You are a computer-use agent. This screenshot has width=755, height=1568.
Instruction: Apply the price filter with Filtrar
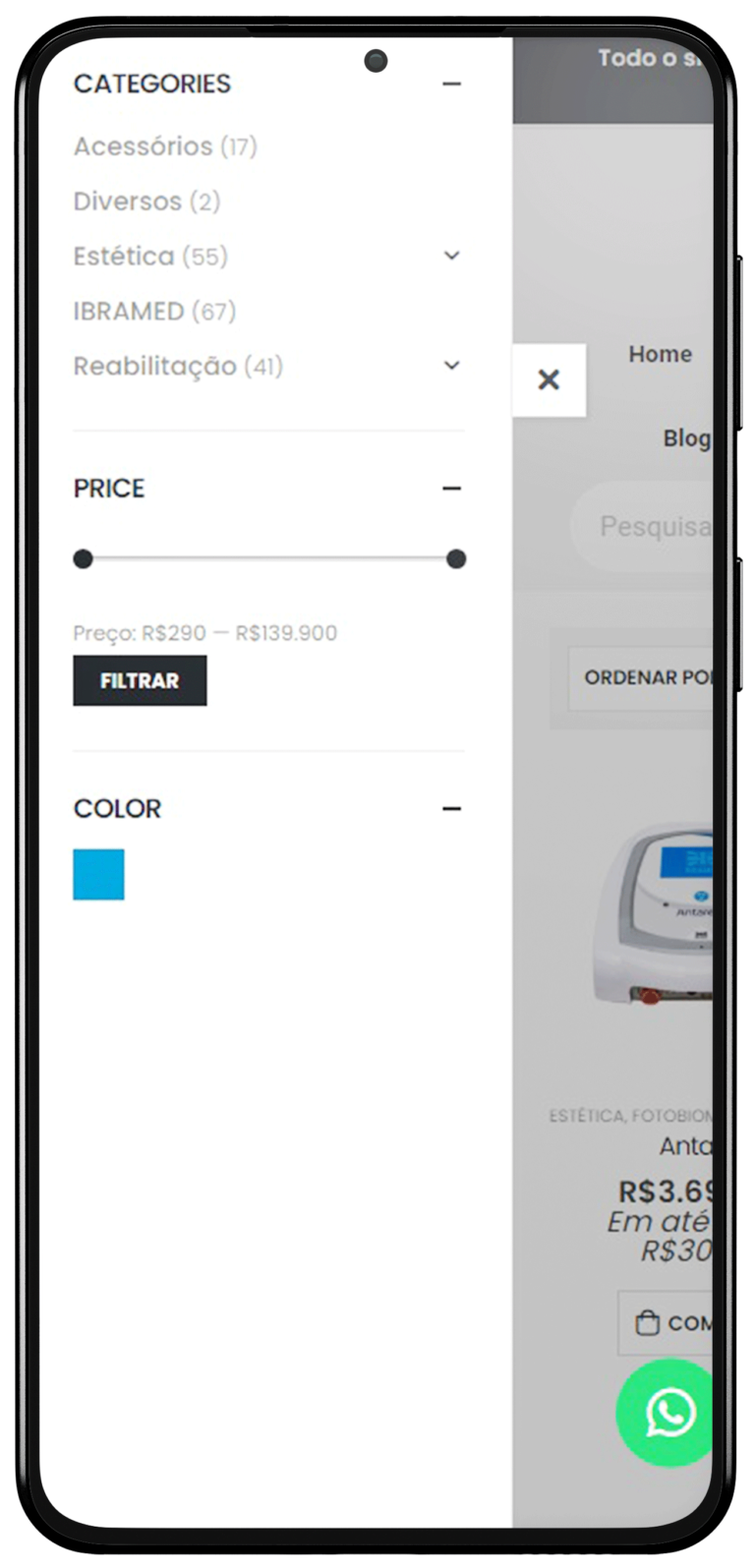(x=140, y=680)
